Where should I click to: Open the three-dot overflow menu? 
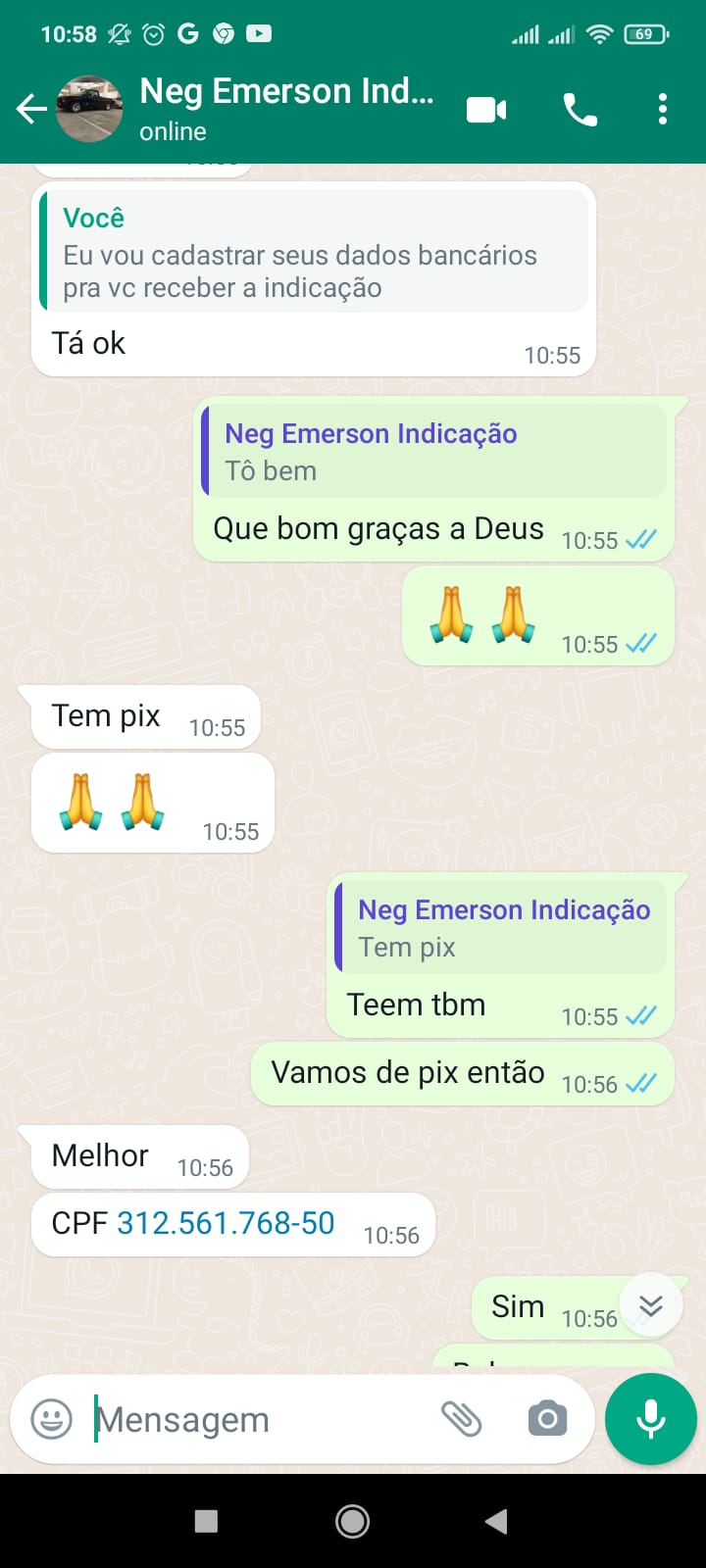click(663, 109)
